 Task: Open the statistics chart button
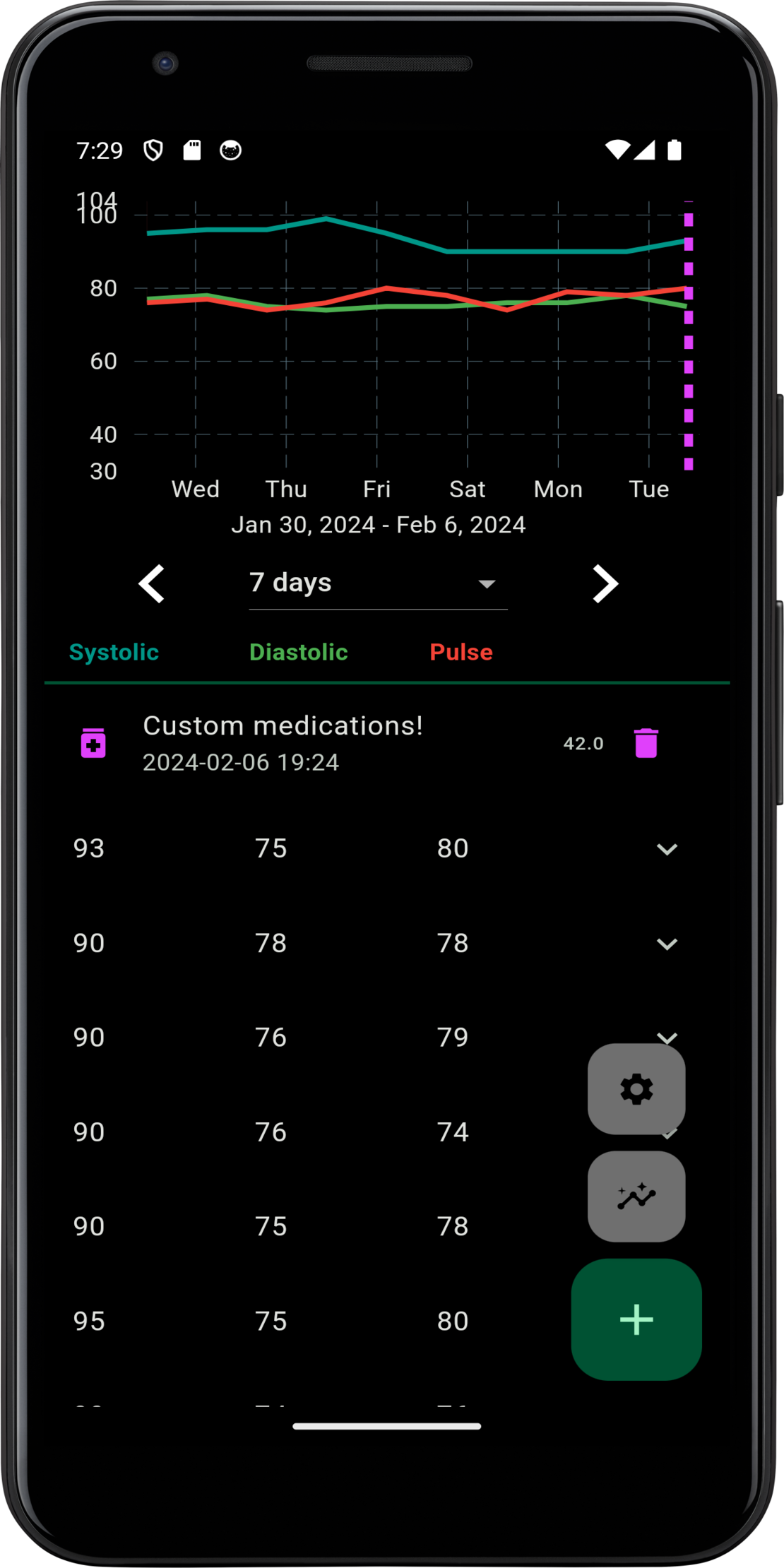[x=636, y=1196]
